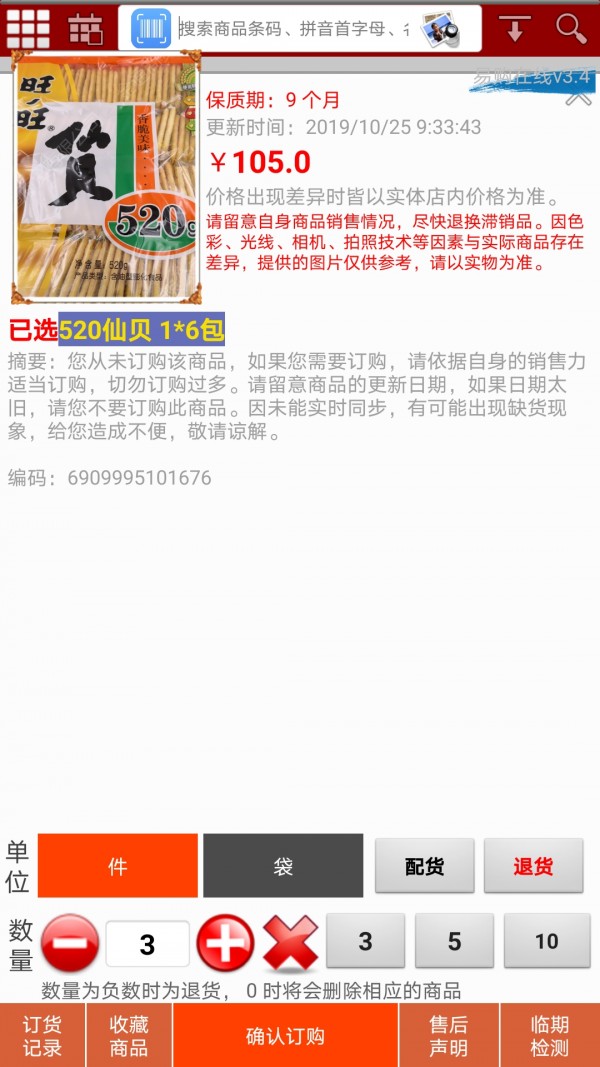Image resolution: width=600 pixels, height=1067 pixels.
Task: Increase quantity with the plus button
Action: [225, 942]
